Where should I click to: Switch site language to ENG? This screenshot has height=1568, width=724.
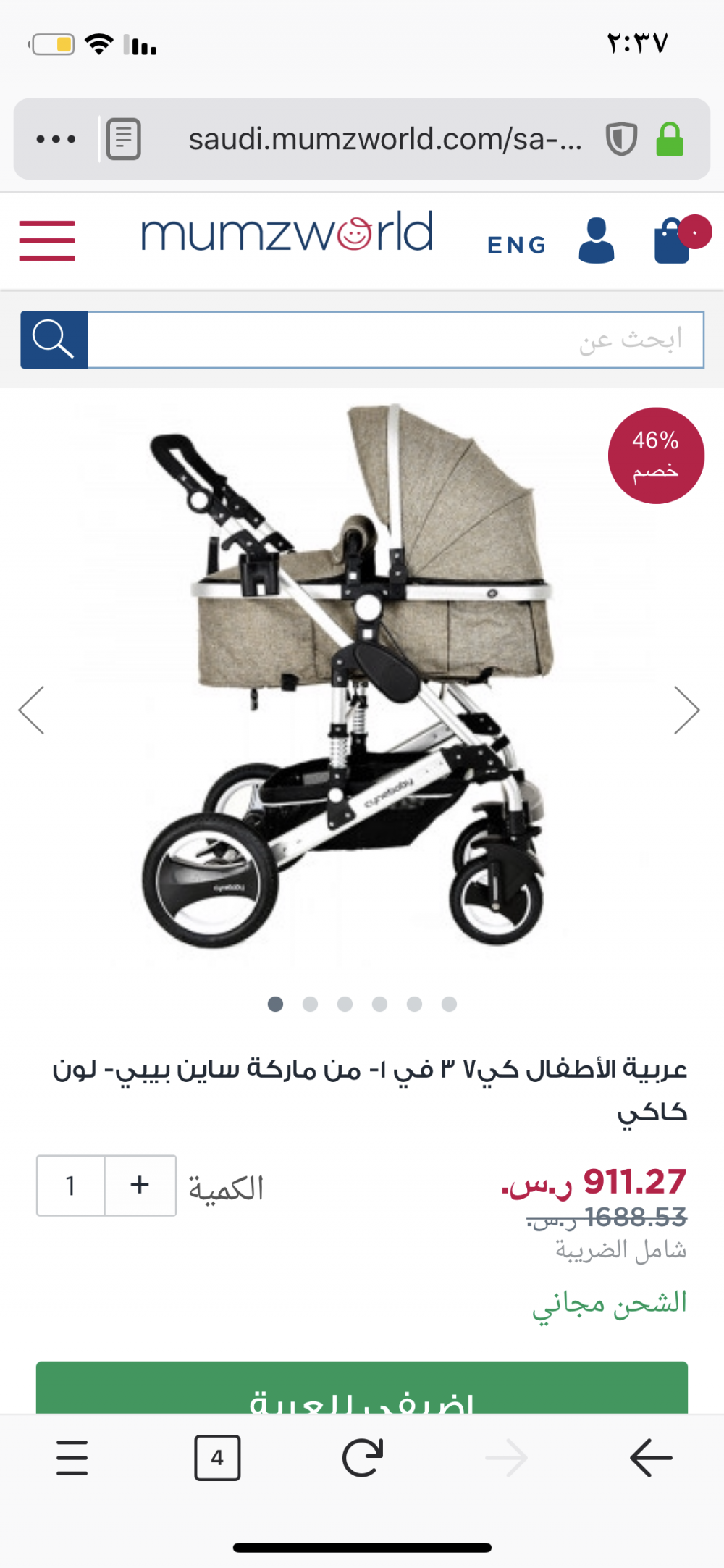pos(516,245)
